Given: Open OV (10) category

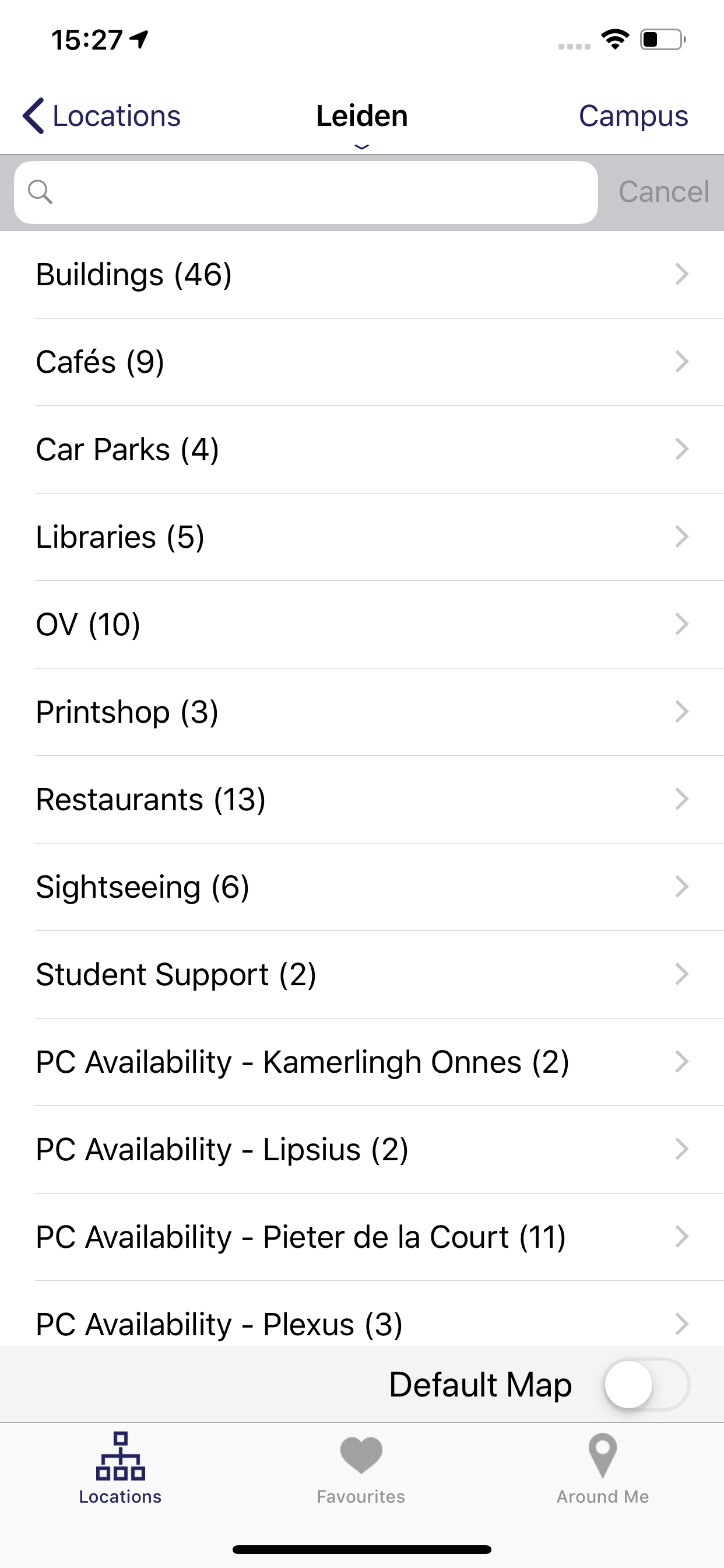Looking at the screenshot, I should 362,625.
